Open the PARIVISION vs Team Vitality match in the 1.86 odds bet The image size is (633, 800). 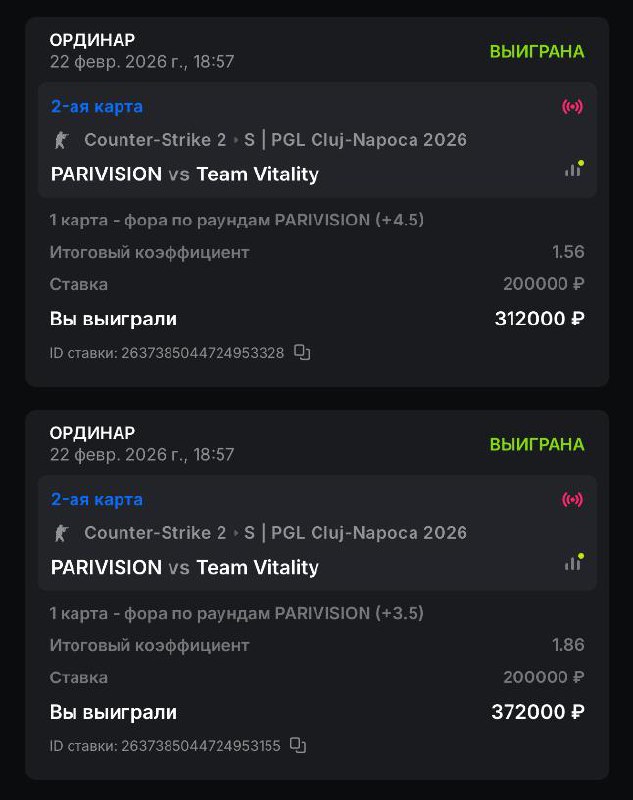coord(185,567)
